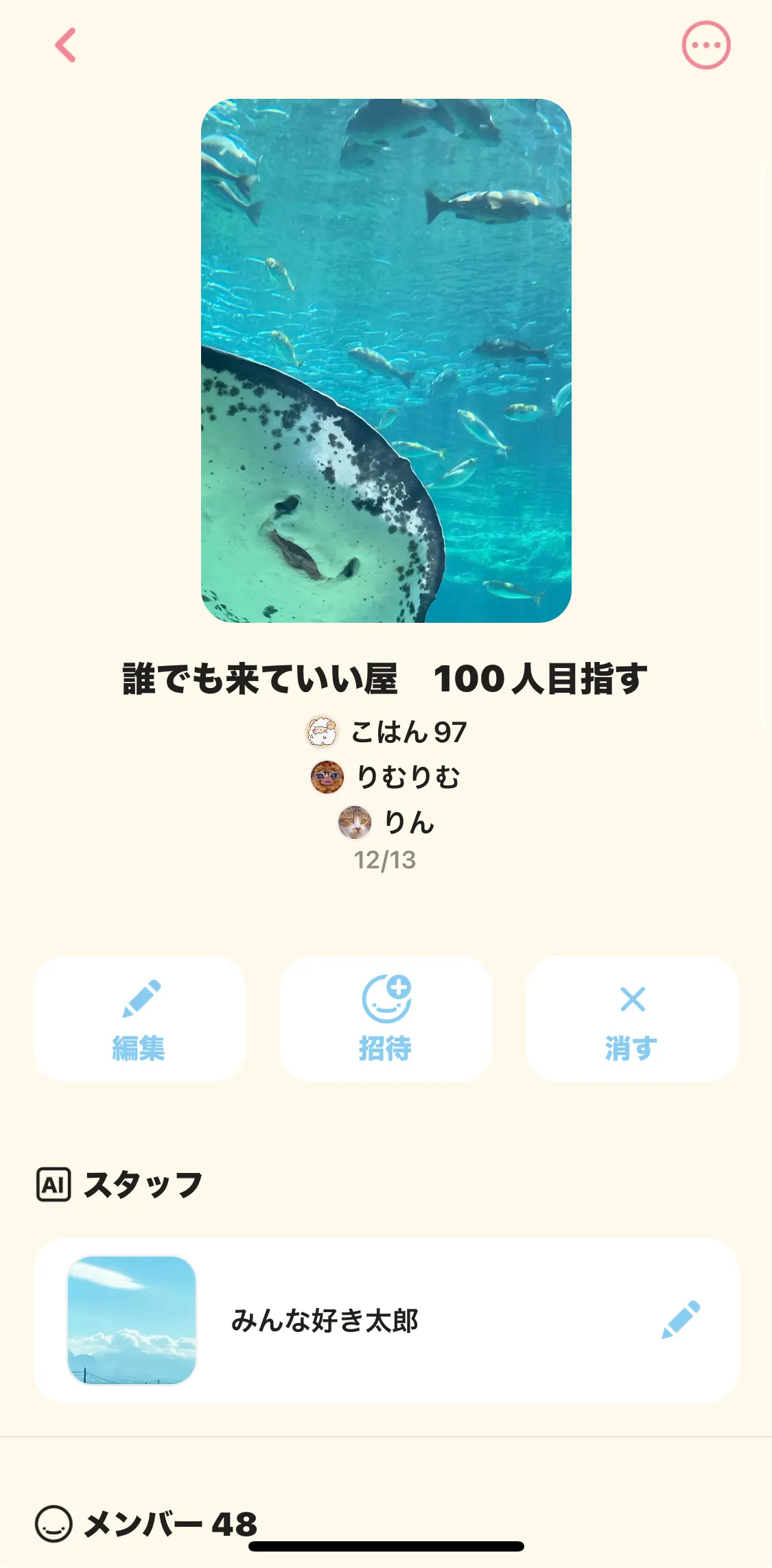Open the three-dot more options menu
Image resolution: width=772 pixels, height=1568 pixels.
pos(705,45)
